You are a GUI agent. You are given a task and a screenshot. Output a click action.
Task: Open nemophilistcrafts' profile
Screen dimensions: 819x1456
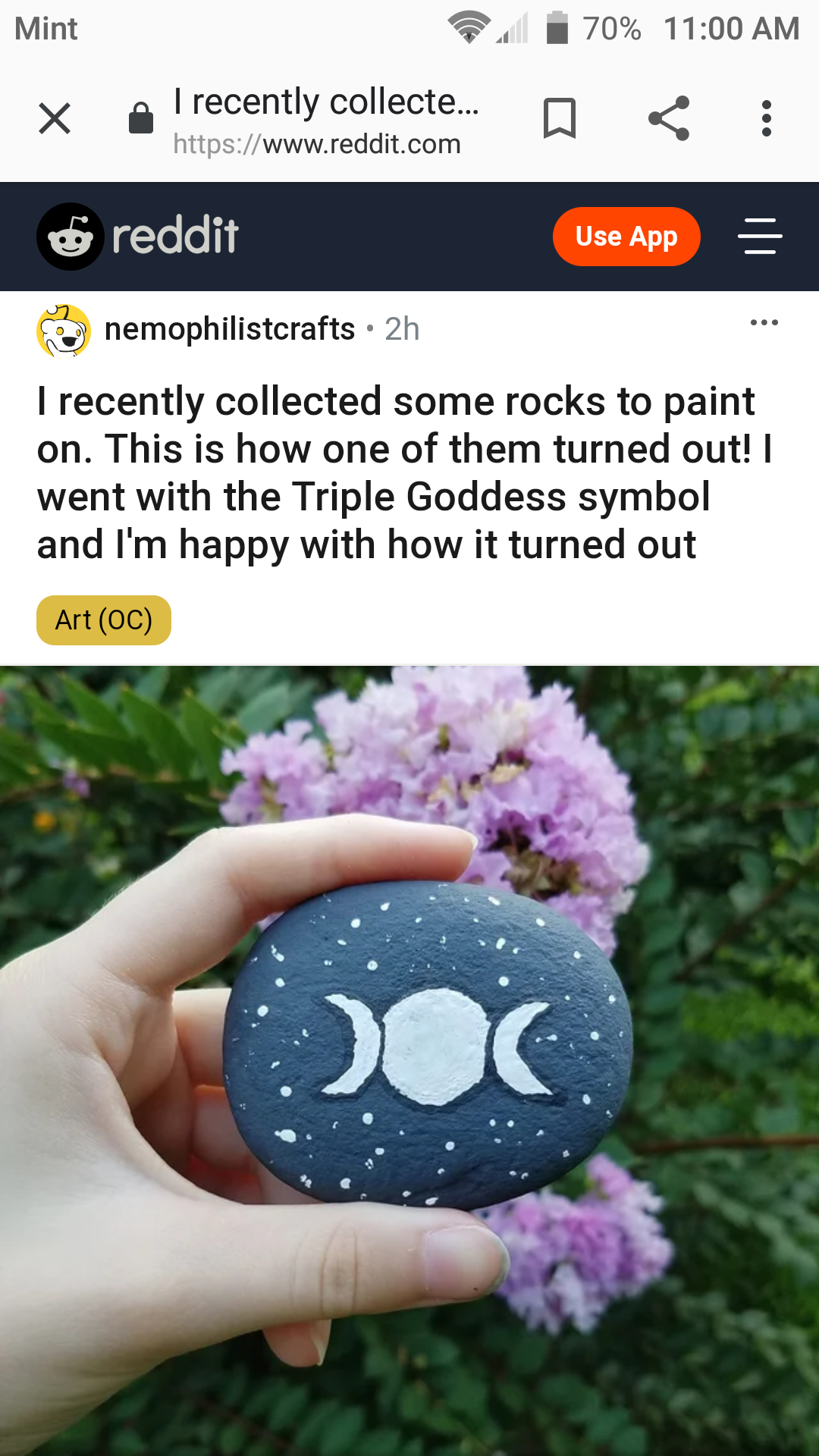[x=230, y=329]
